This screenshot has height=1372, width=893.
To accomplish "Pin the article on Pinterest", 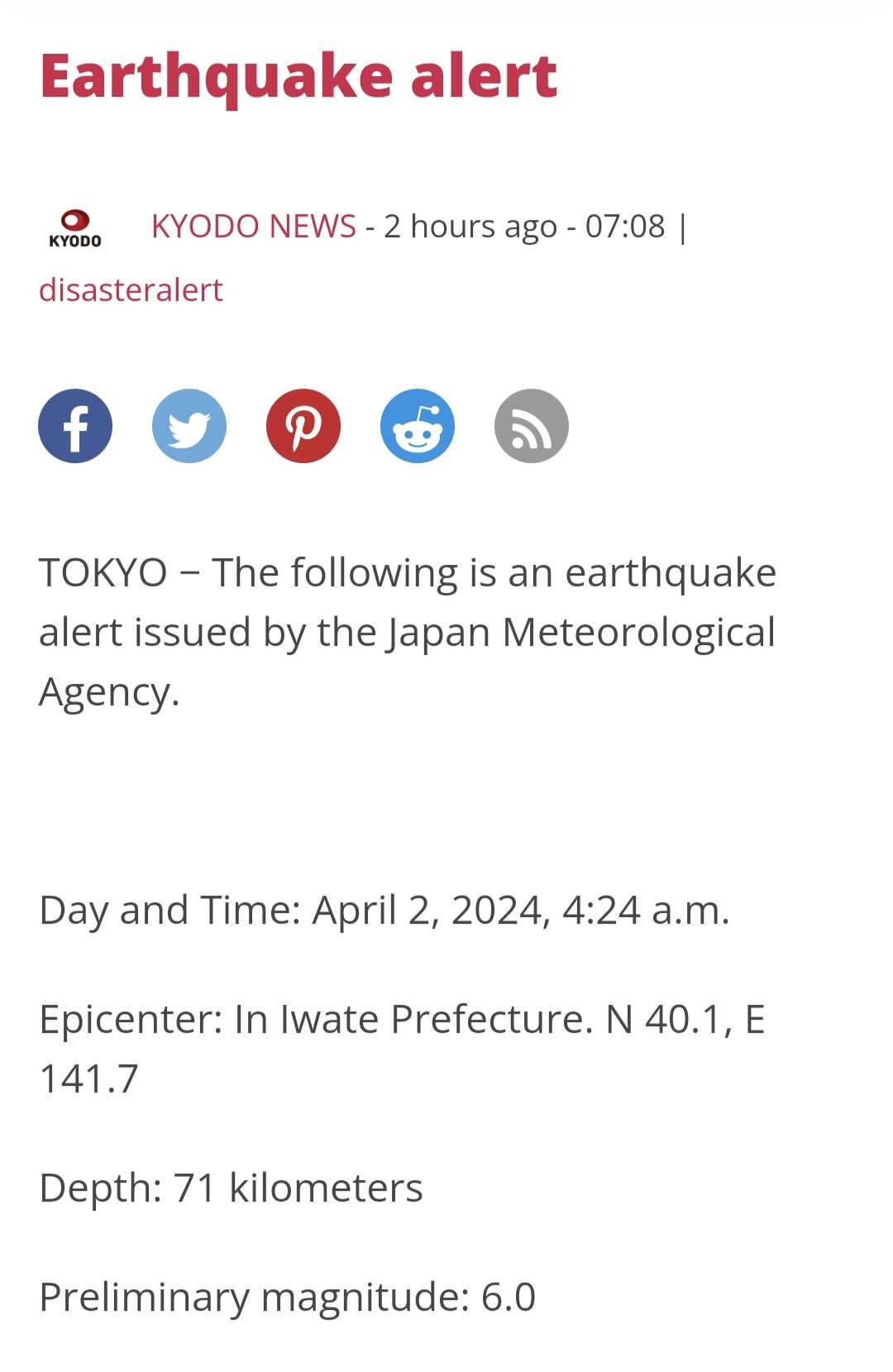I will coord(303,426).
